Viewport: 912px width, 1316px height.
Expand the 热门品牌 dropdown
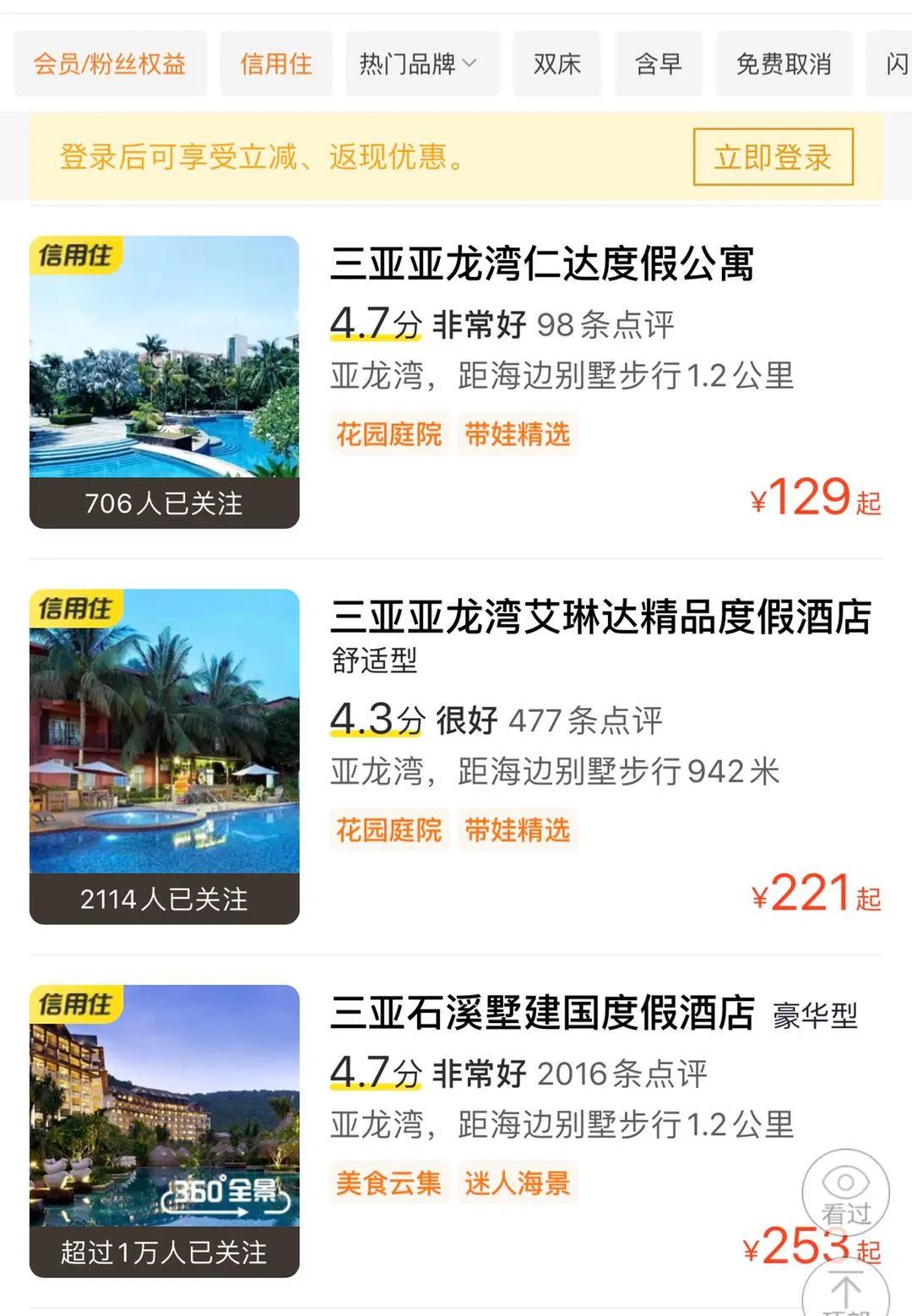coord(420,63)
